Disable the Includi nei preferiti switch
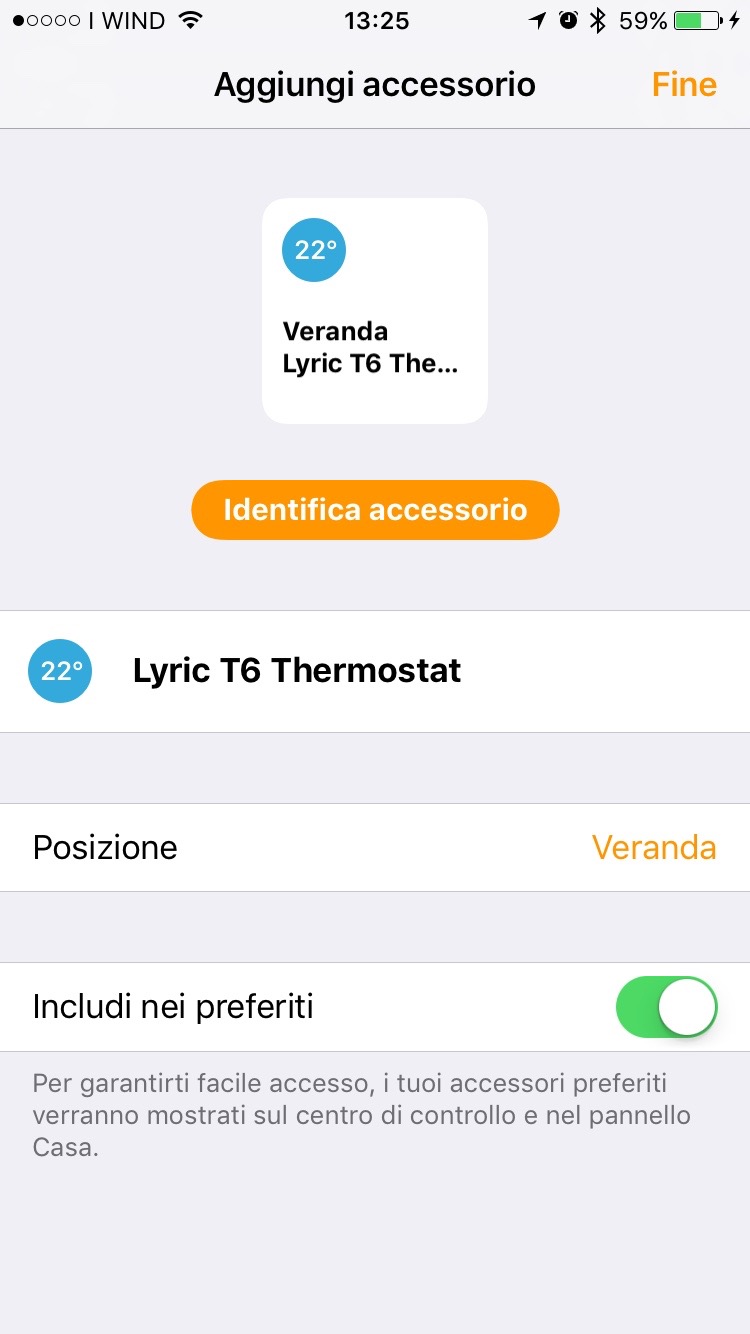The width and height of the screenshot is (750, 1334). (x=666, y=1007)
